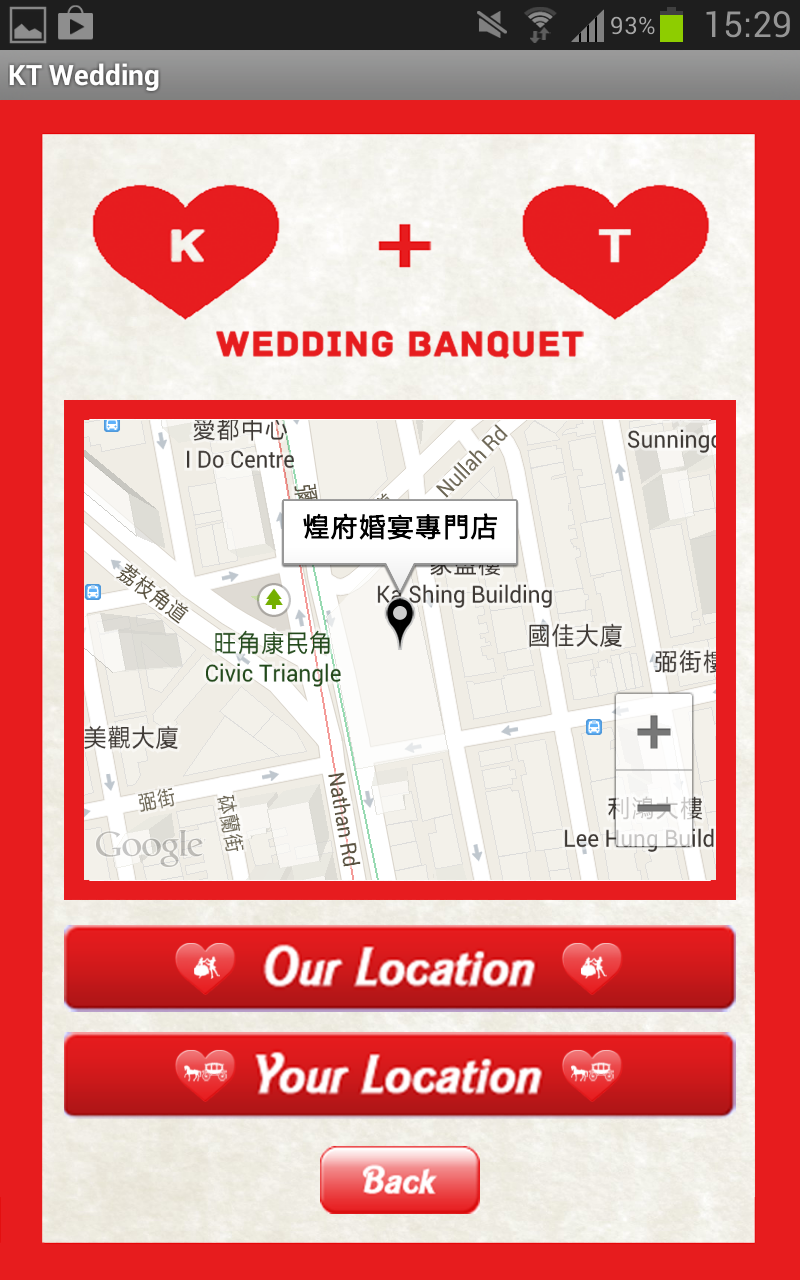Tap the 煌府婚宴專門店 info bubble
Screen dimensions: 800x1280
click(400, 528)
